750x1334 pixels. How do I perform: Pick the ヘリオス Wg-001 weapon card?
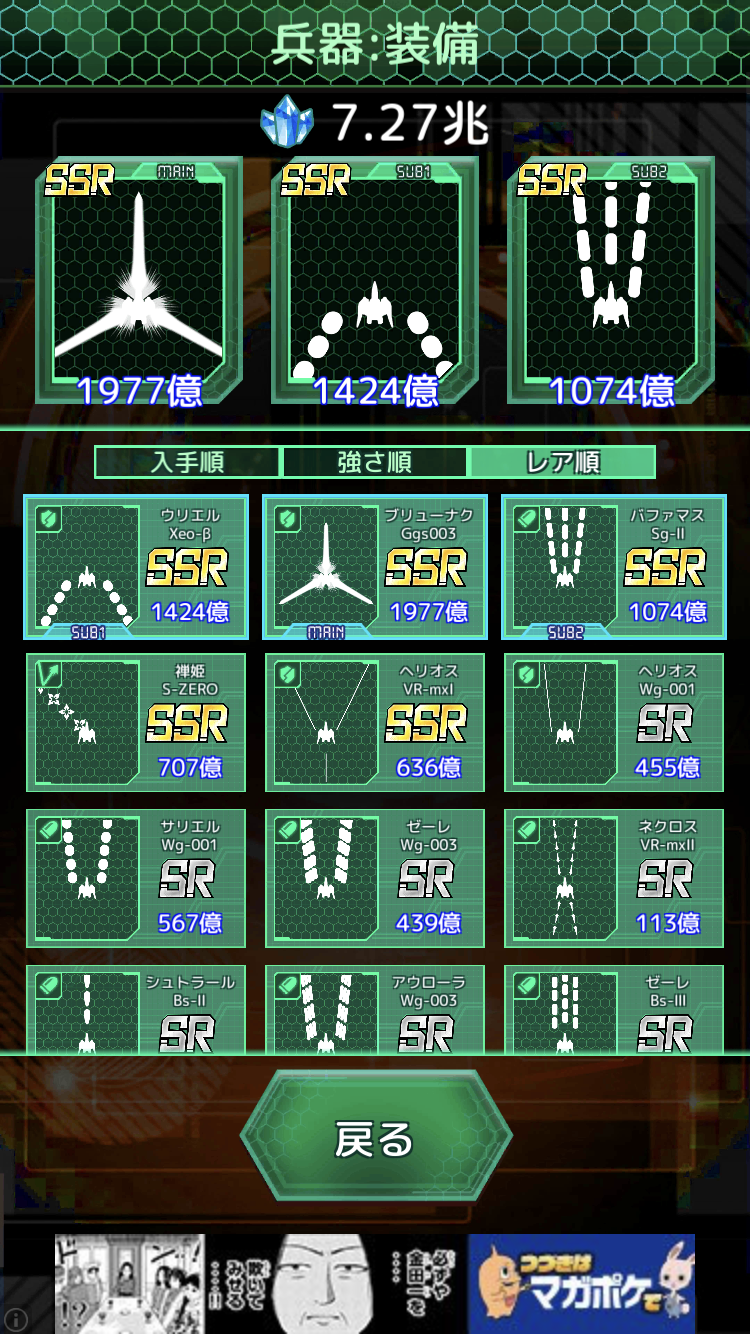[x=614, y=722]
